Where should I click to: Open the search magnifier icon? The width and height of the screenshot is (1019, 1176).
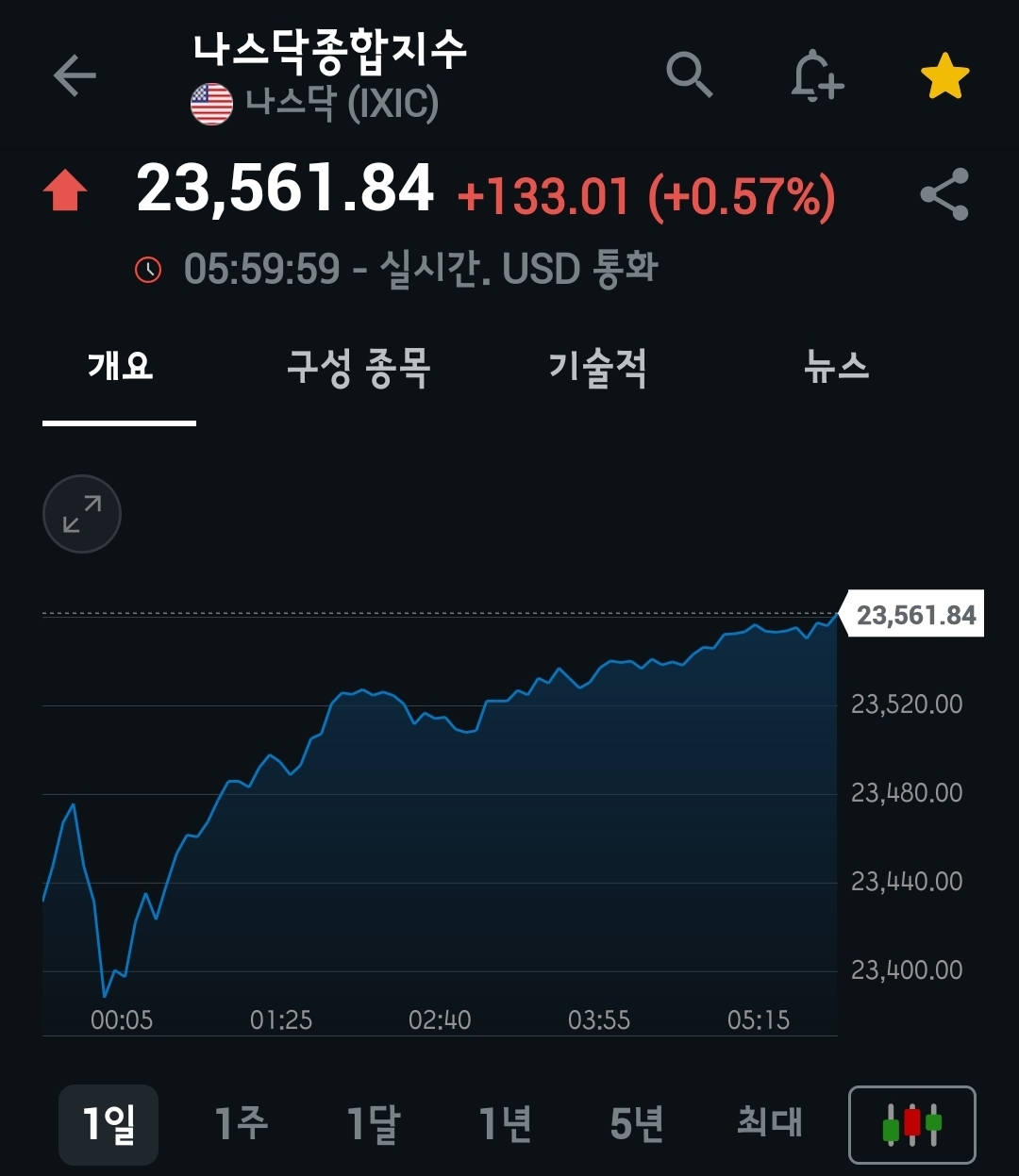(689, 75)
